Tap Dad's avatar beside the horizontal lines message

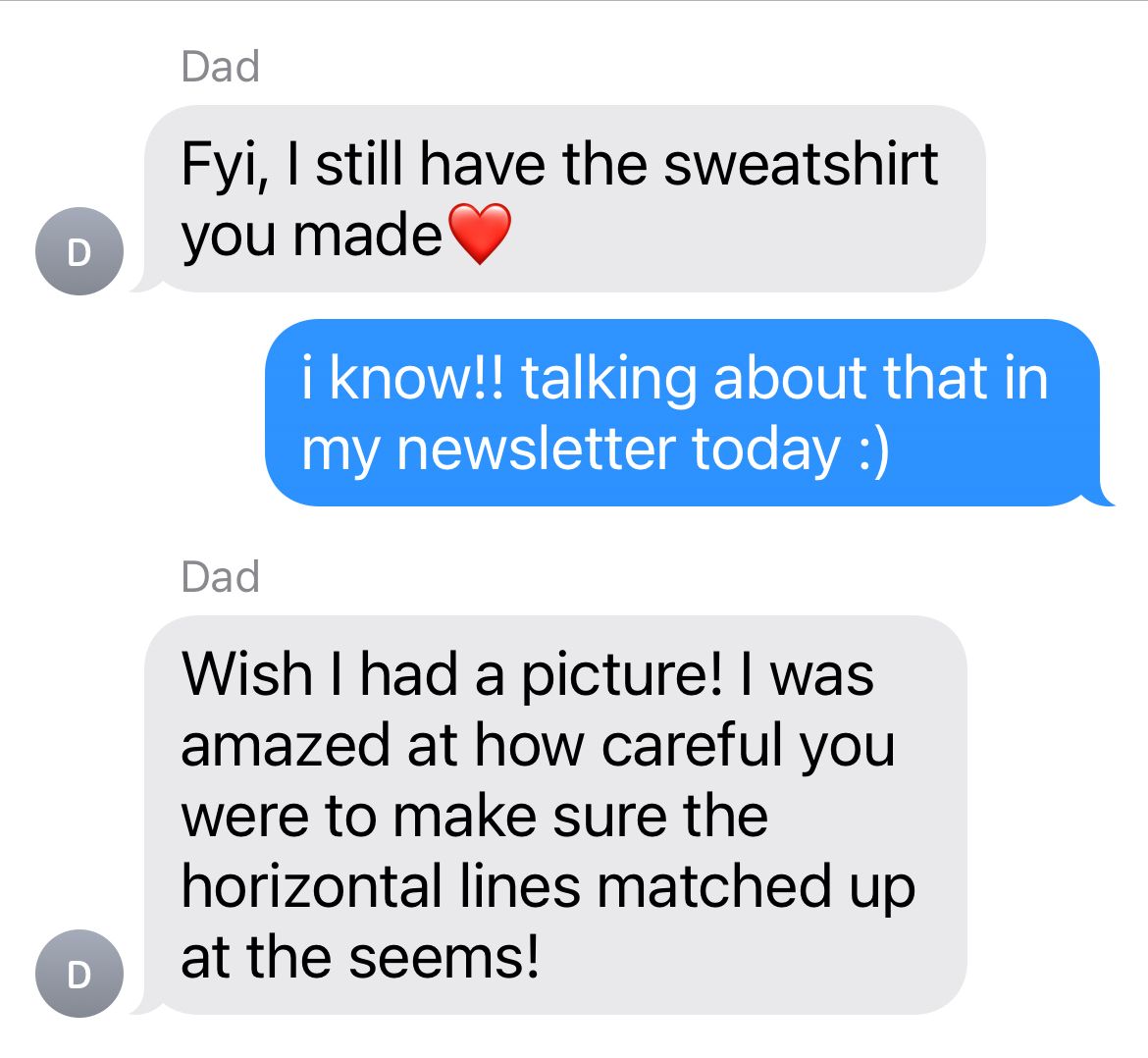click(78, 973)
